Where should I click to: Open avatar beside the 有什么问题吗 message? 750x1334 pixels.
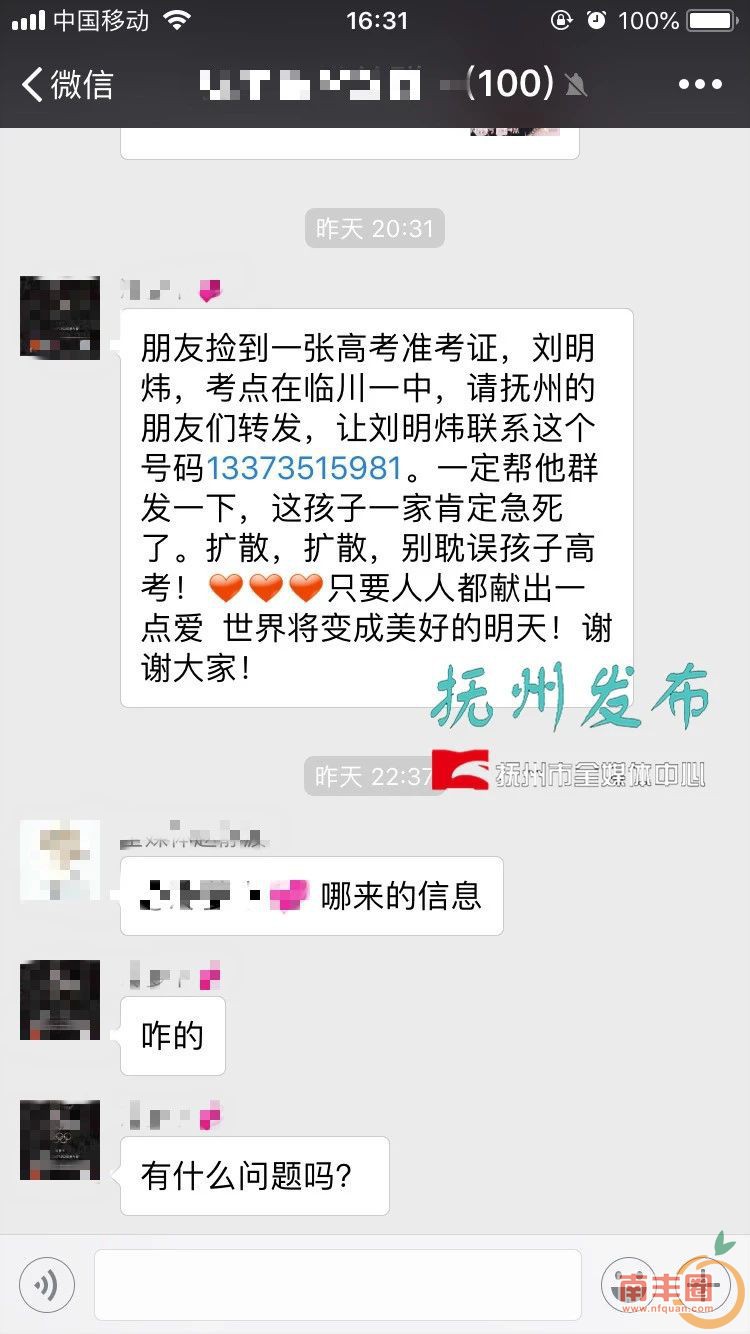pos(60,1140)
